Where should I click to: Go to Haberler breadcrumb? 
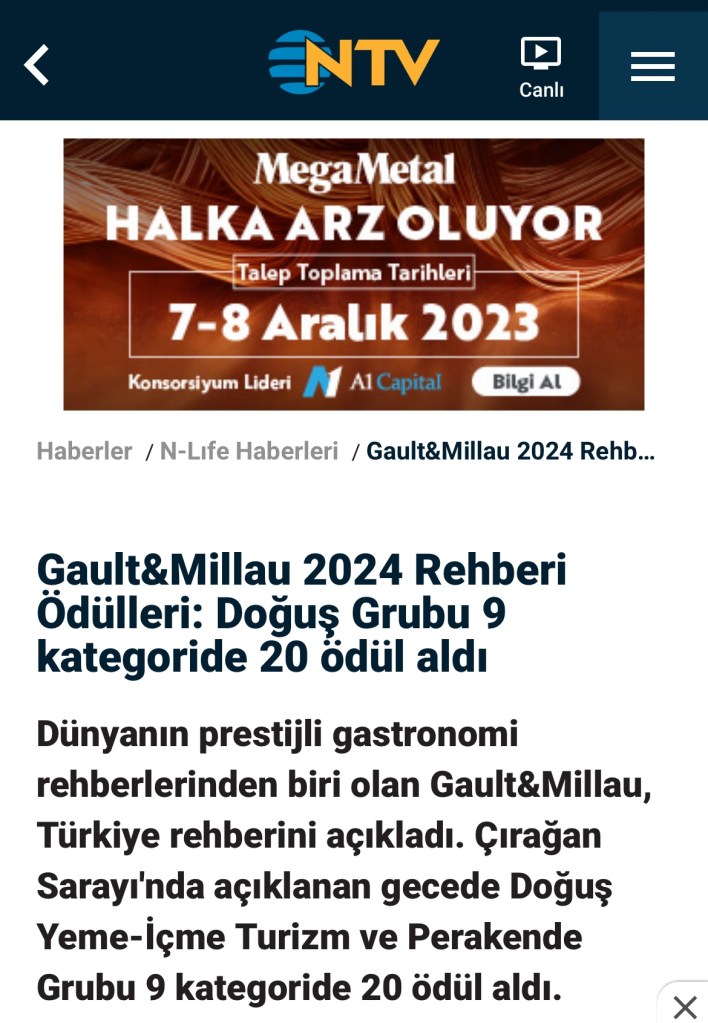click(84, 451)
